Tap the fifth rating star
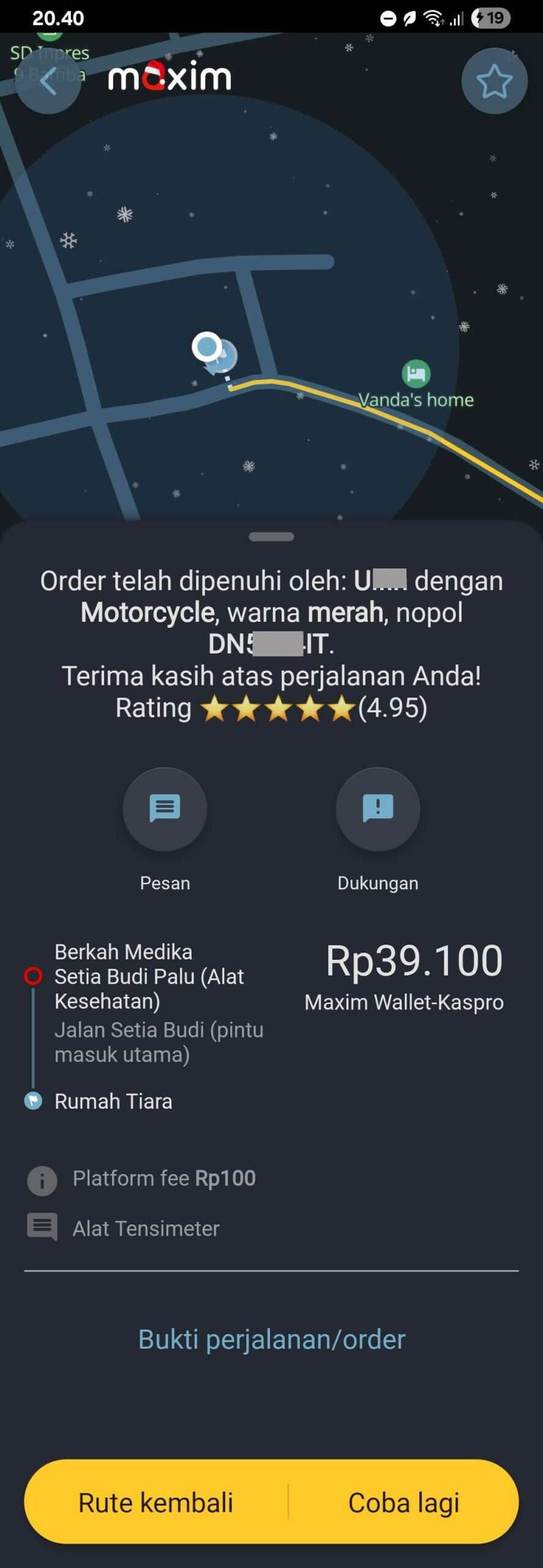 (342, 709)
